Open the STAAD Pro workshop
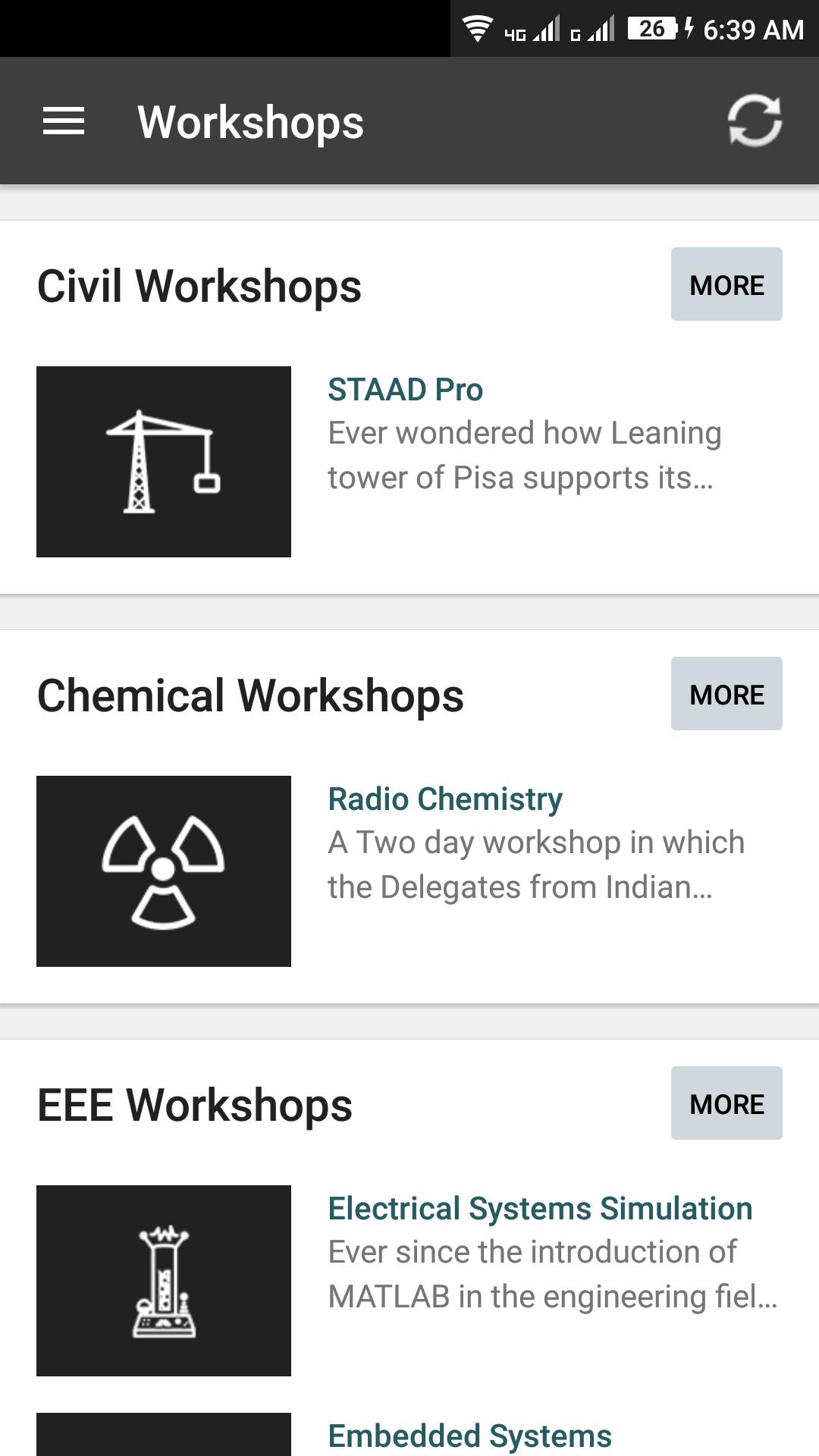819x1456 pixels. tap(405, 390)
